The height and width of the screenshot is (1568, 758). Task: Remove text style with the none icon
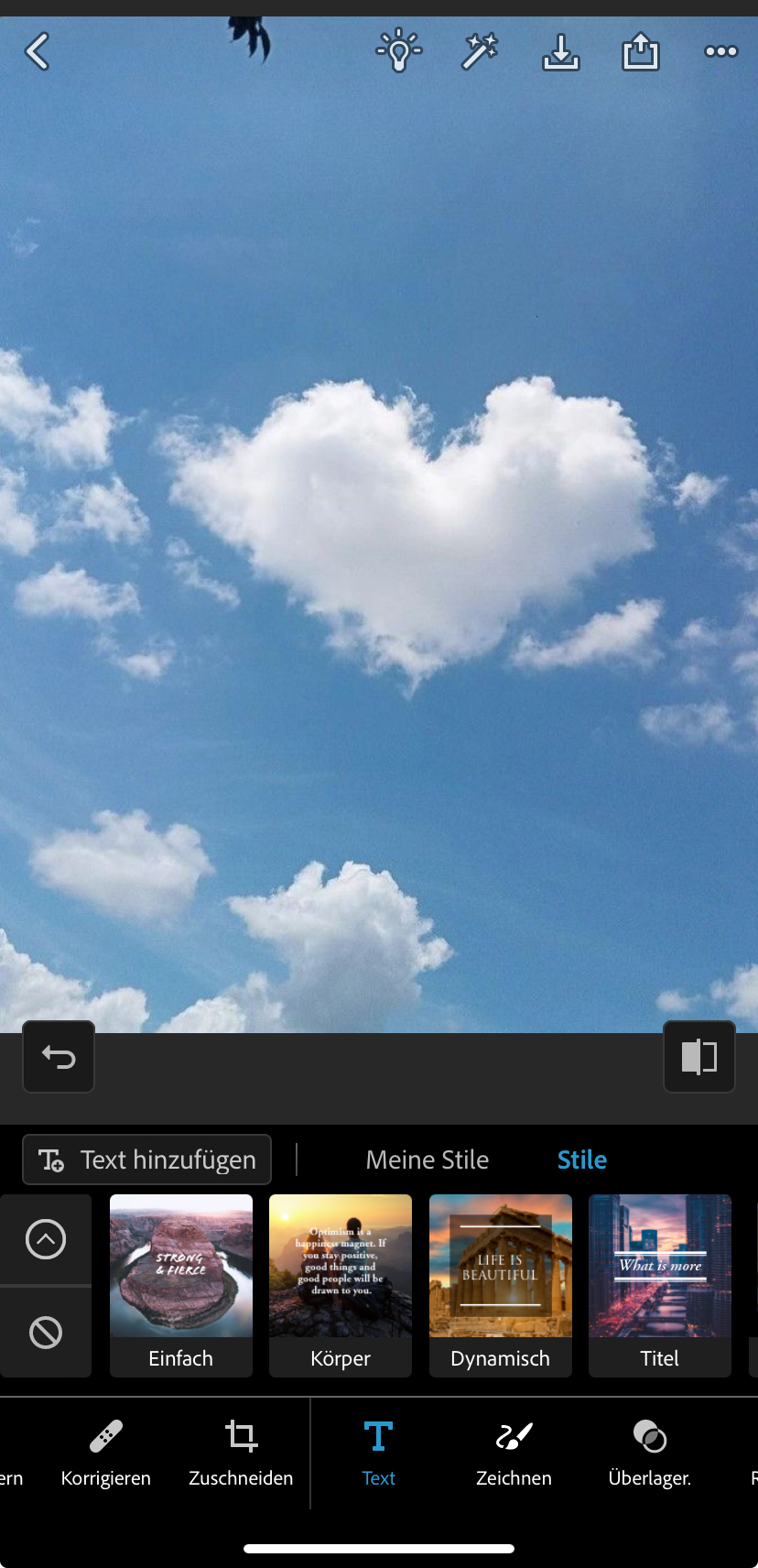pyautogui.click(x=46, y=1332)
